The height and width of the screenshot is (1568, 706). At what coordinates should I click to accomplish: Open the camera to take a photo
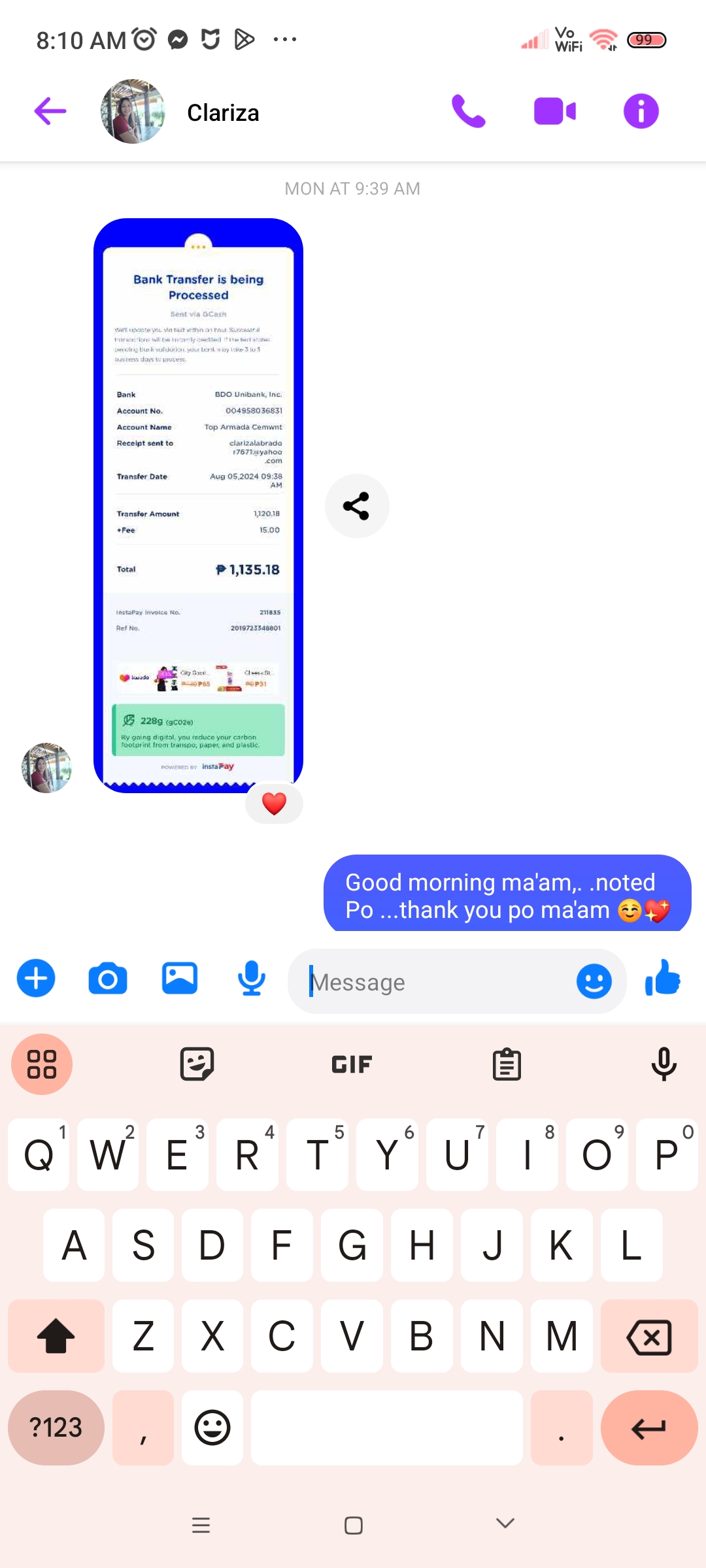[x=108, y=979]
